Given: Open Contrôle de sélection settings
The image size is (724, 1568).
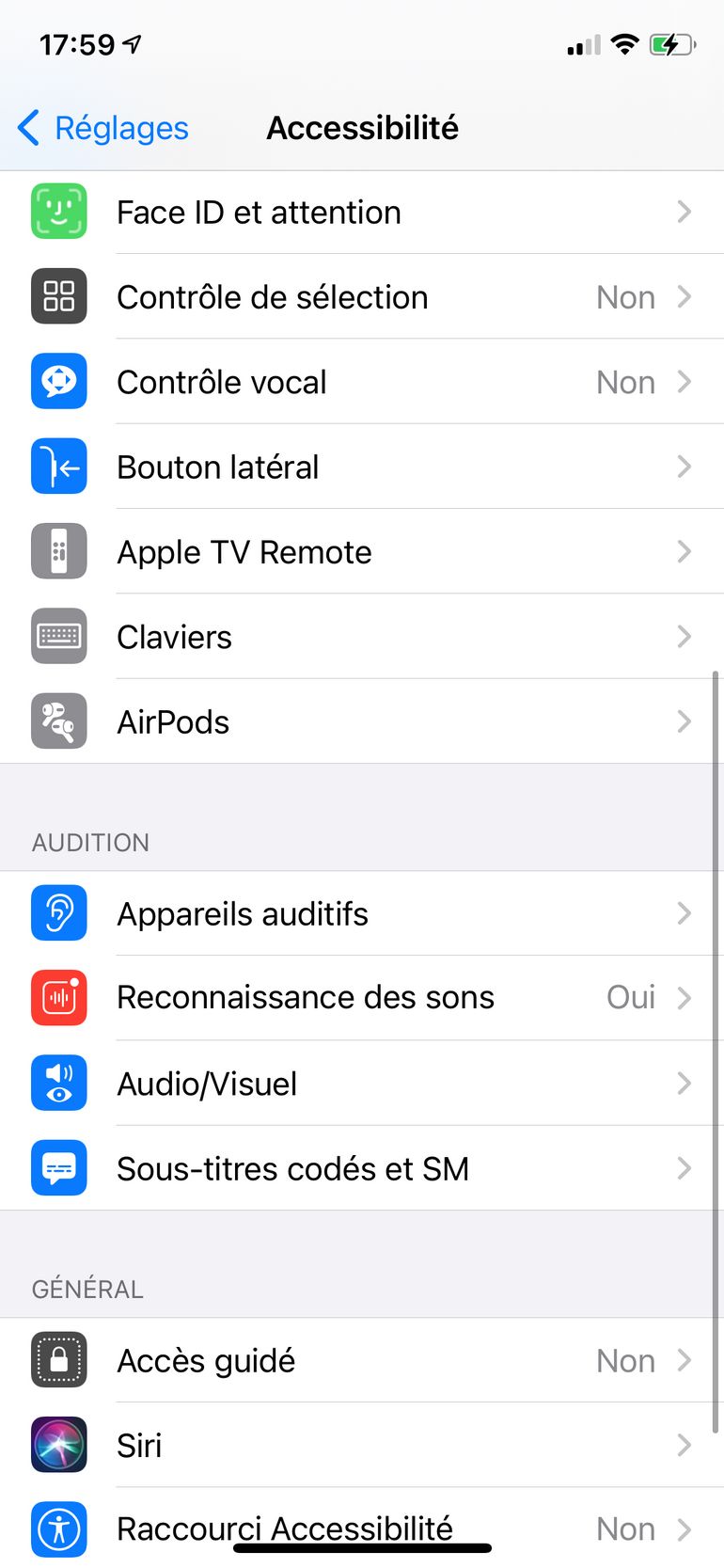Looking at the screenshot, I should pos(362,297).
